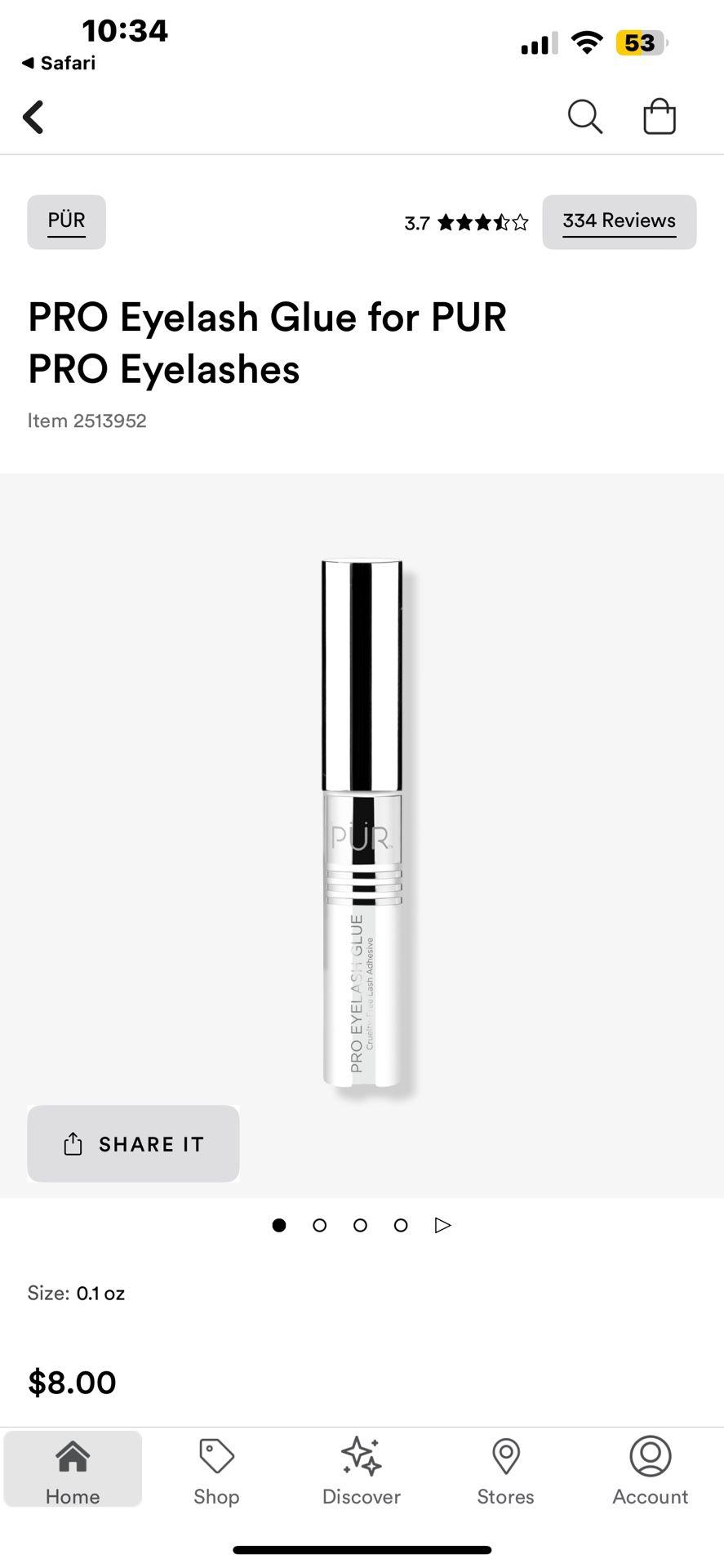Select the third image page dot
724x1568 pixels.
[x=360, y=1225]
